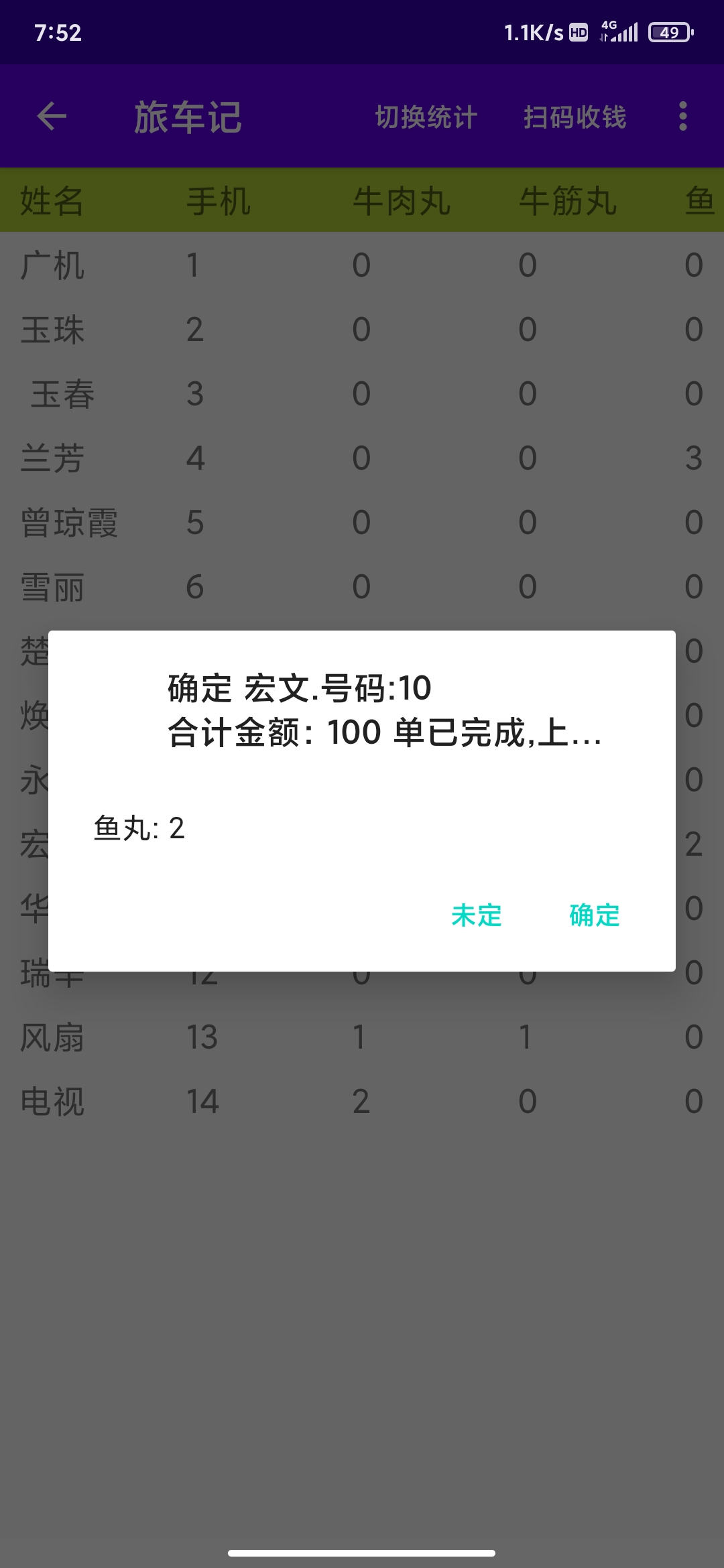The image size is (724, 1568).
Task: Choose 未定 in the dialog
Action: tap(477, 915)
